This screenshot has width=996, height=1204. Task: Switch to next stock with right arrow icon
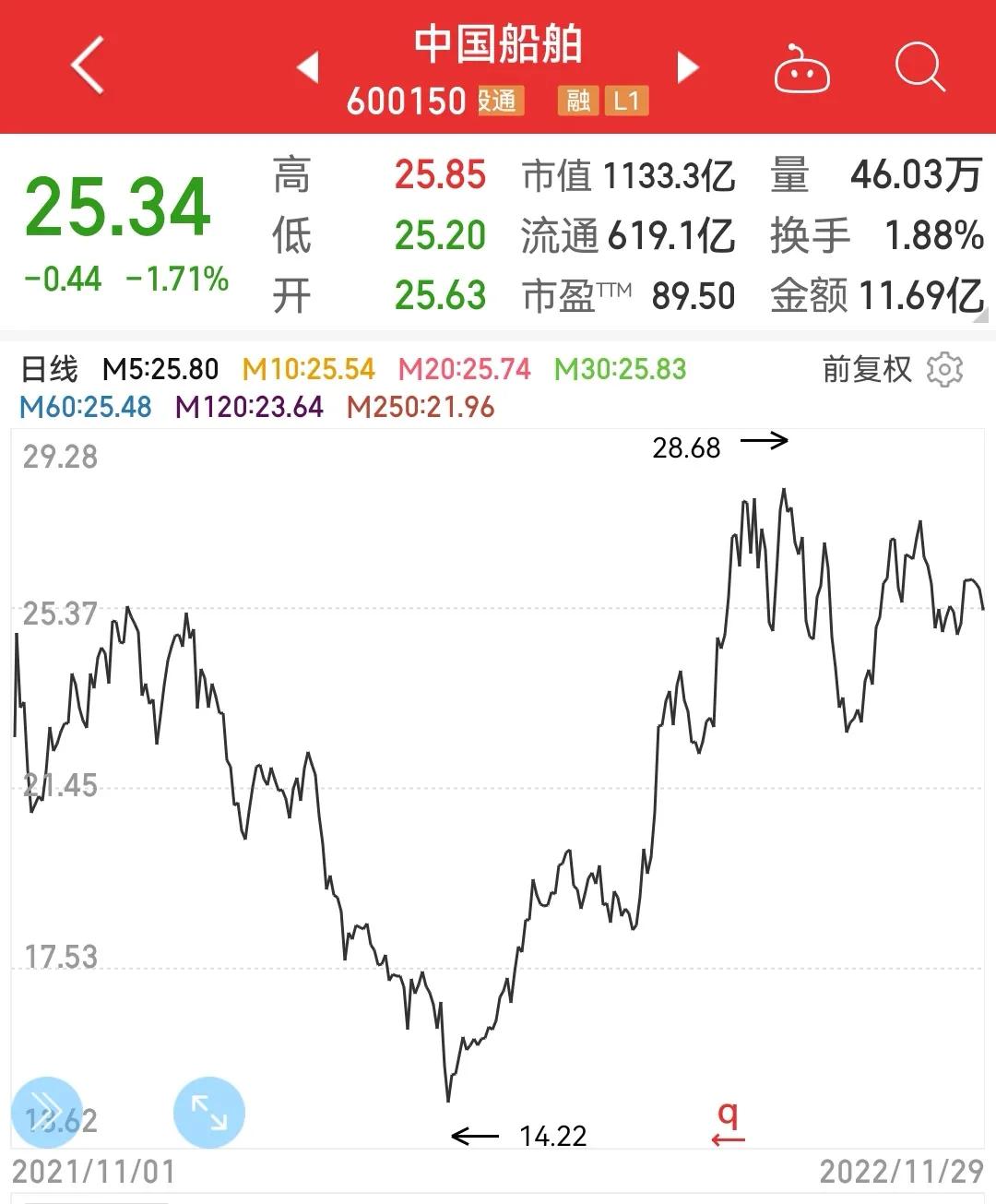click(687, 68)
